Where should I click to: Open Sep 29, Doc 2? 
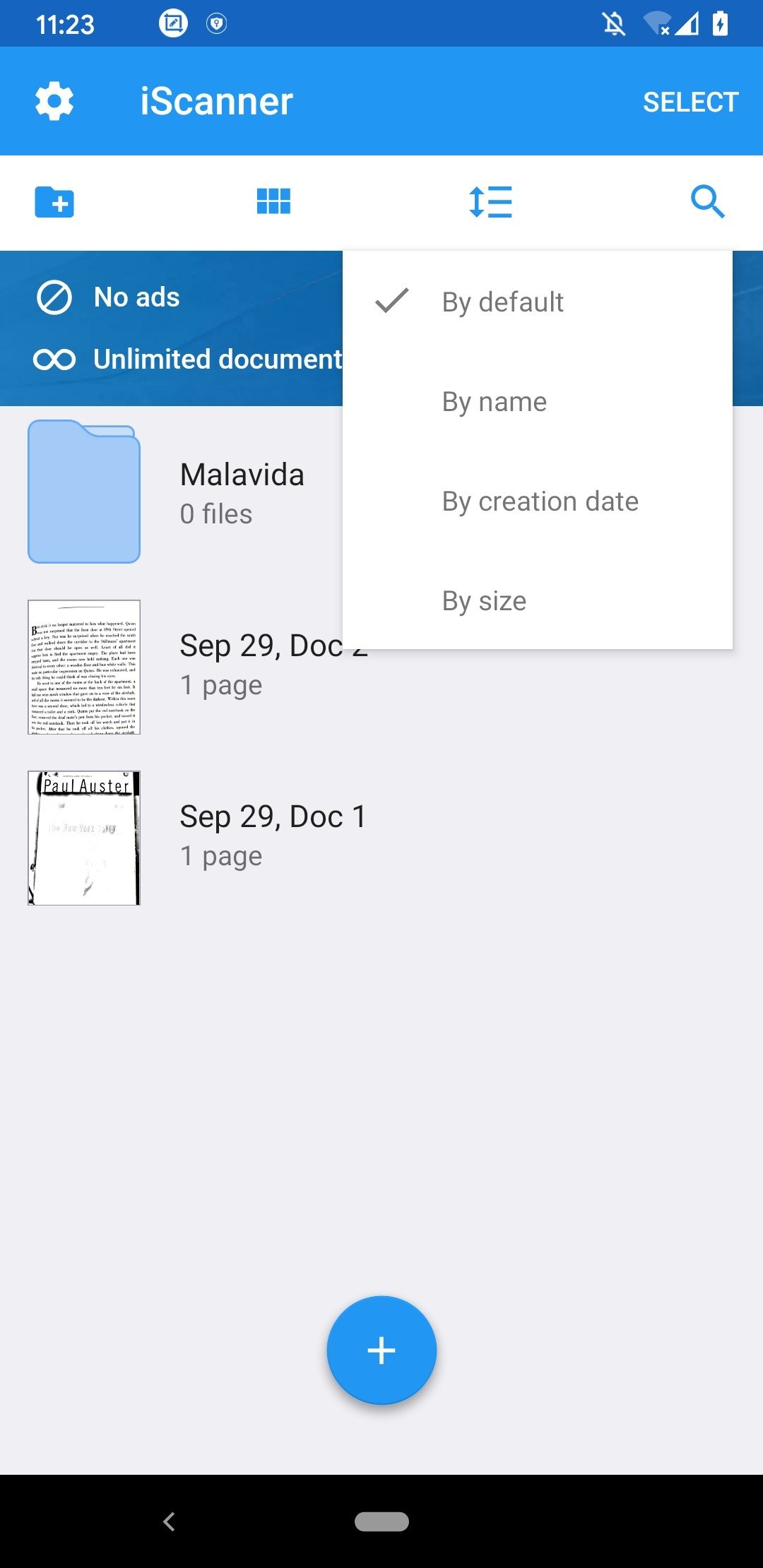[x=198, y=666]
